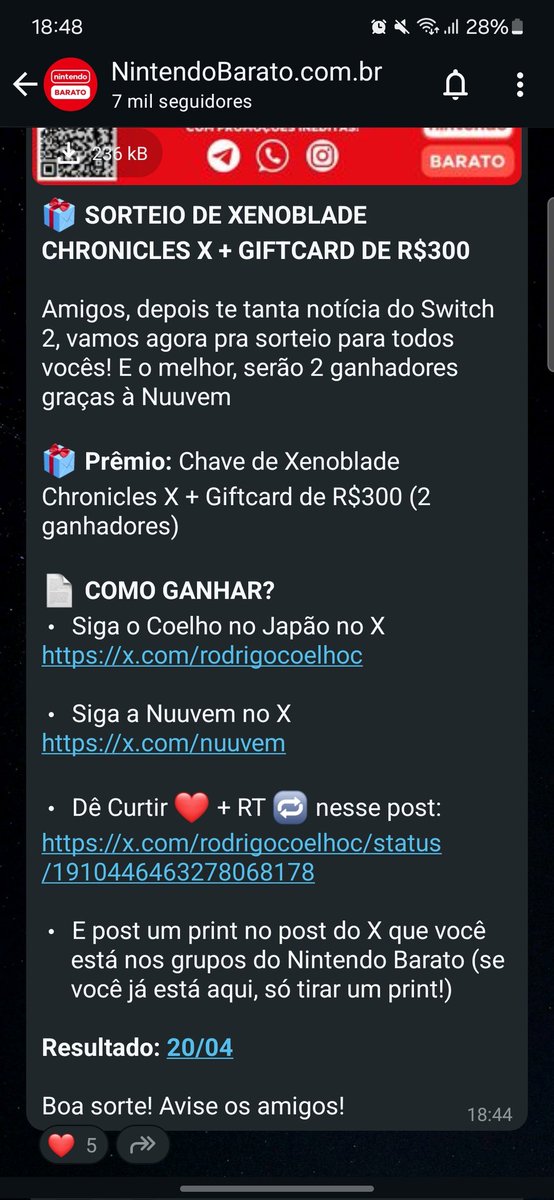Open the x.com/nuuvem link
Image resolution: width=554 pixels, height=1200 pixels.
pyautogui.click(x=164, y=744)
